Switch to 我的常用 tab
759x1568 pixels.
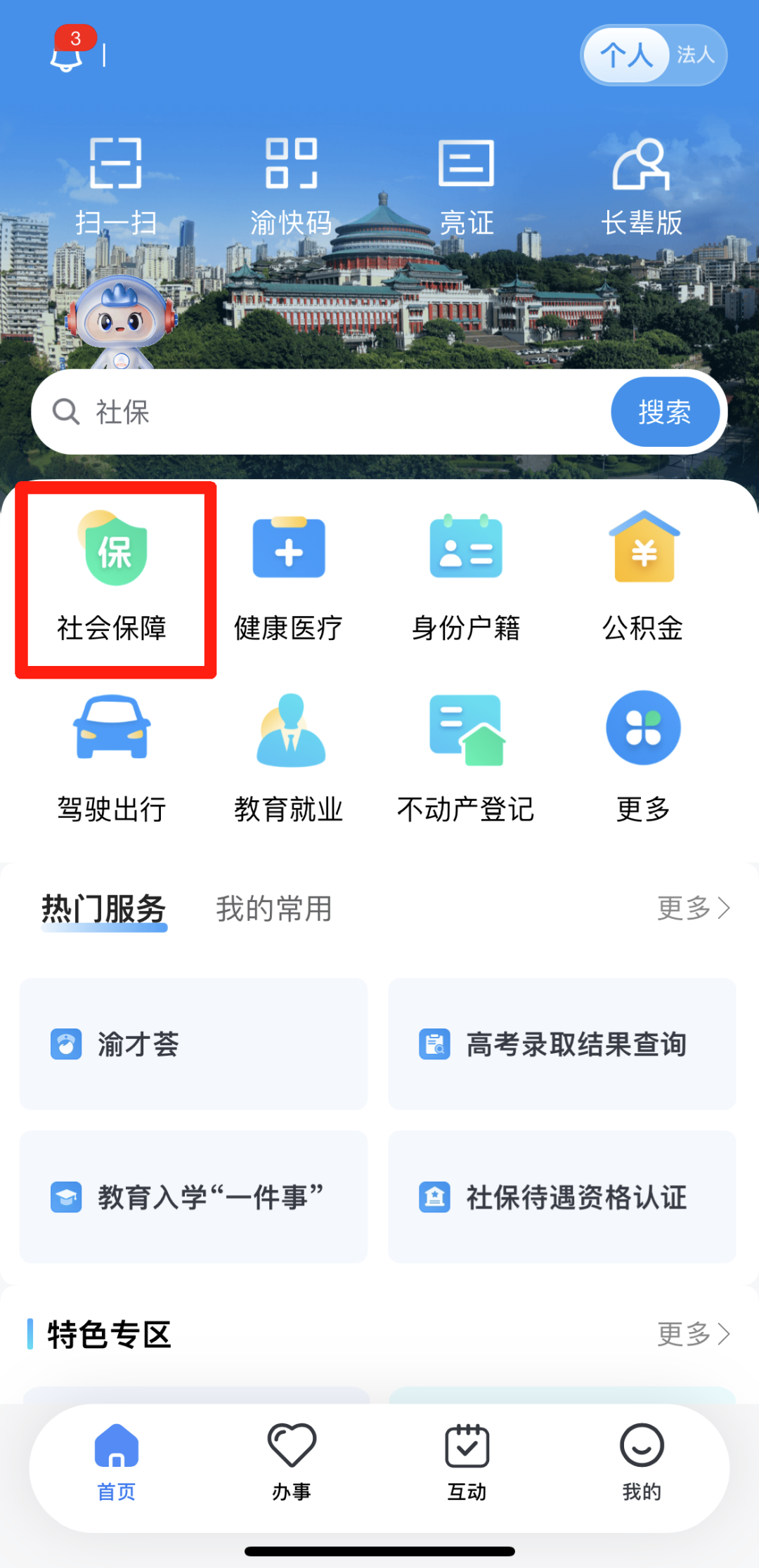[x=274, y=909]
